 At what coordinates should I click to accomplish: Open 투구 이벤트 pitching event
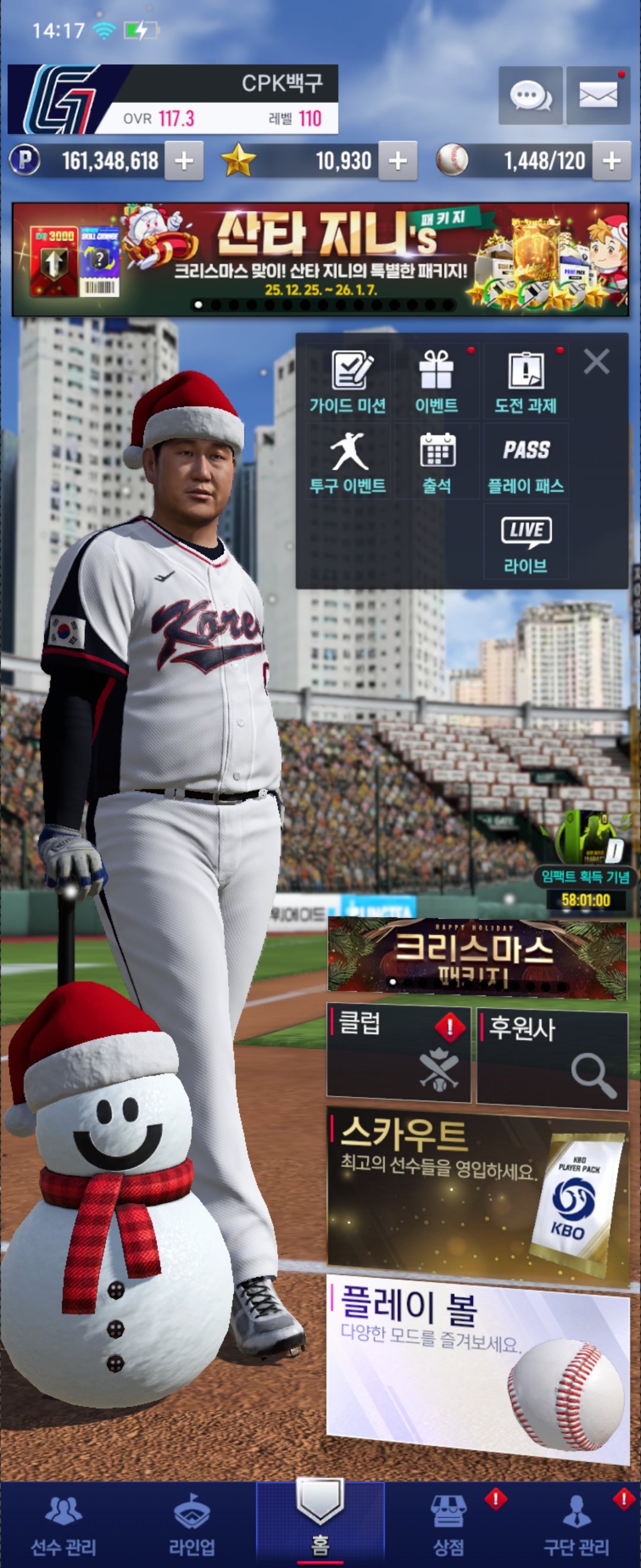(347, 463)
